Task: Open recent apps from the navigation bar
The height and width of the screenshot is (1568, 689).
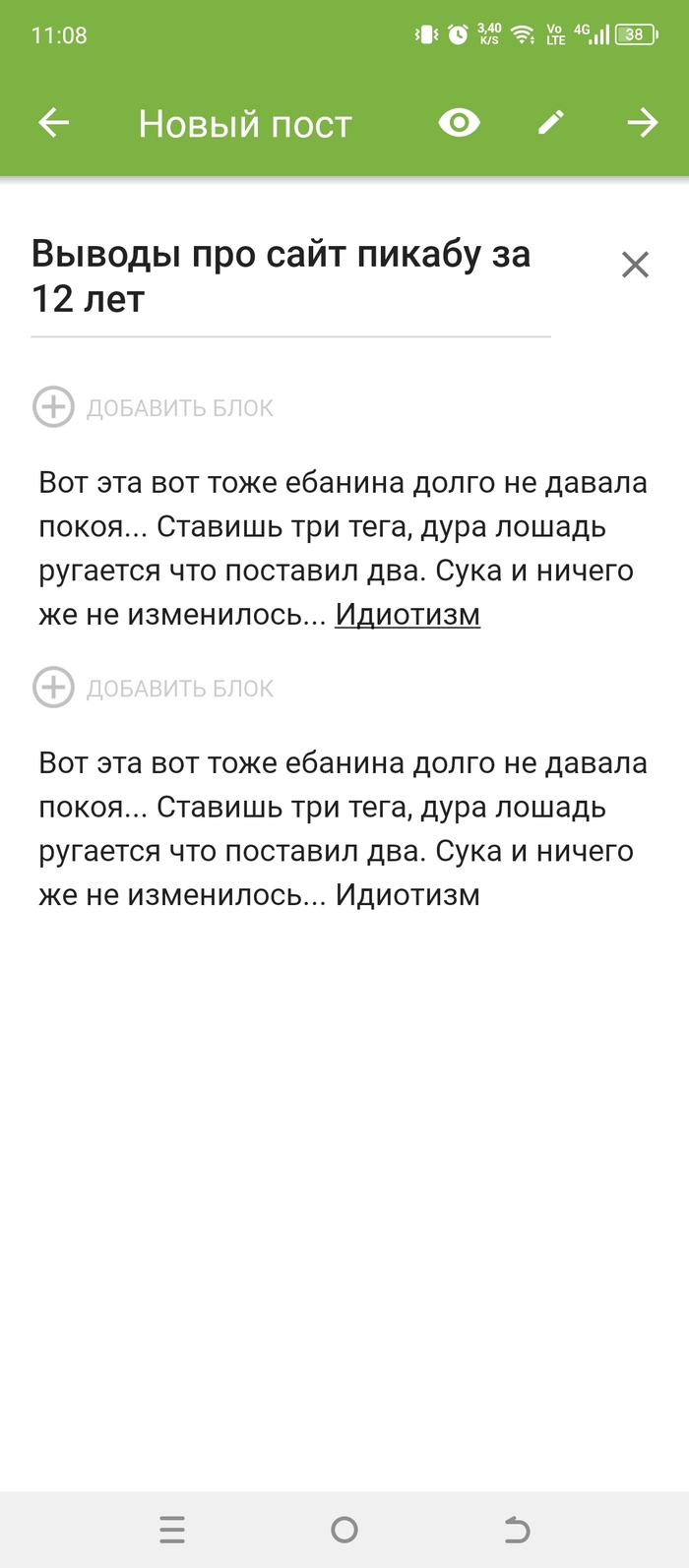Action: point(172,1530)
